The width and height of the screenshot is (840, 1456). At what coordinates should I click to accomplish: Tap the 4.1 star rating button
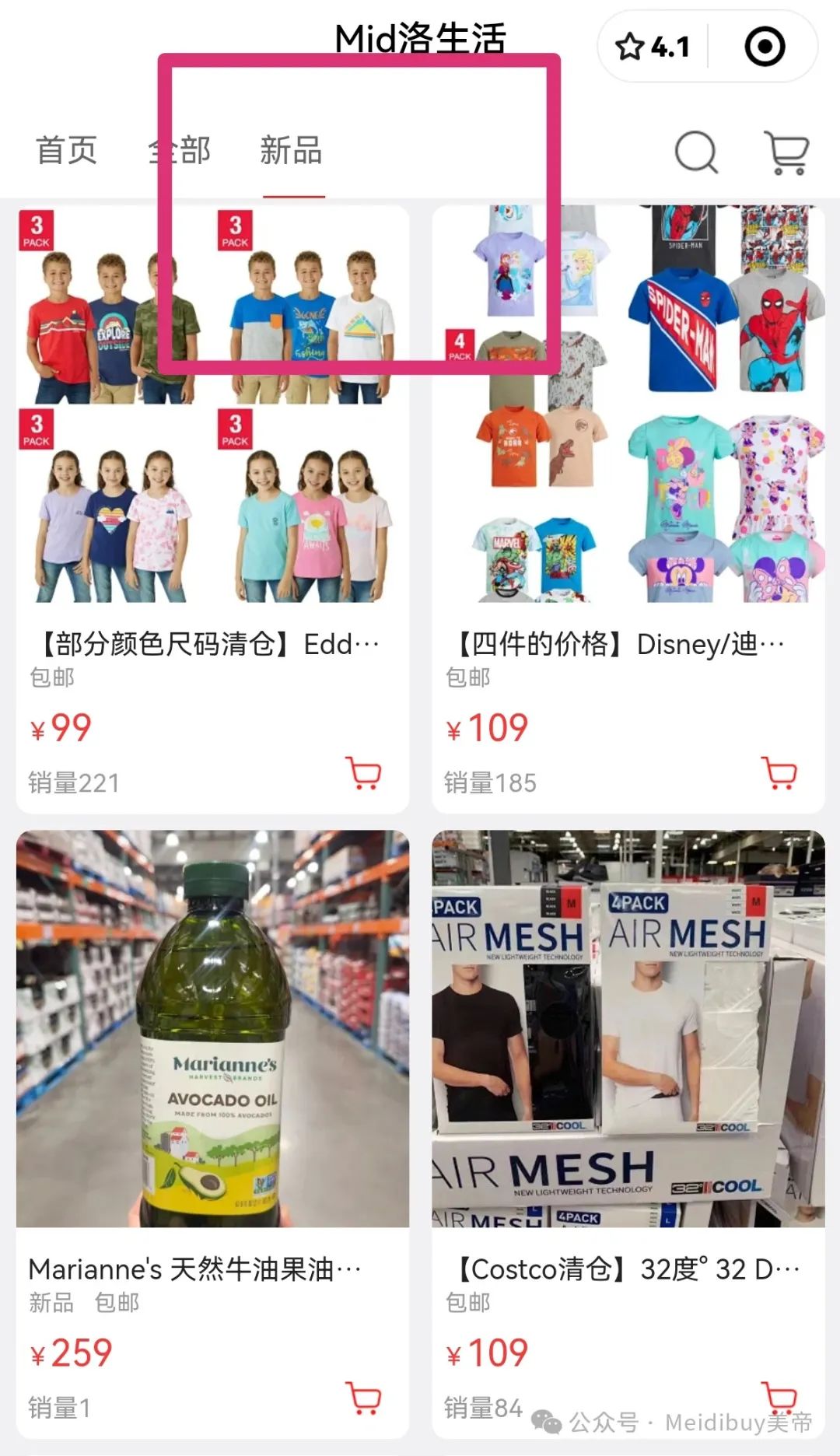(653, 47)
